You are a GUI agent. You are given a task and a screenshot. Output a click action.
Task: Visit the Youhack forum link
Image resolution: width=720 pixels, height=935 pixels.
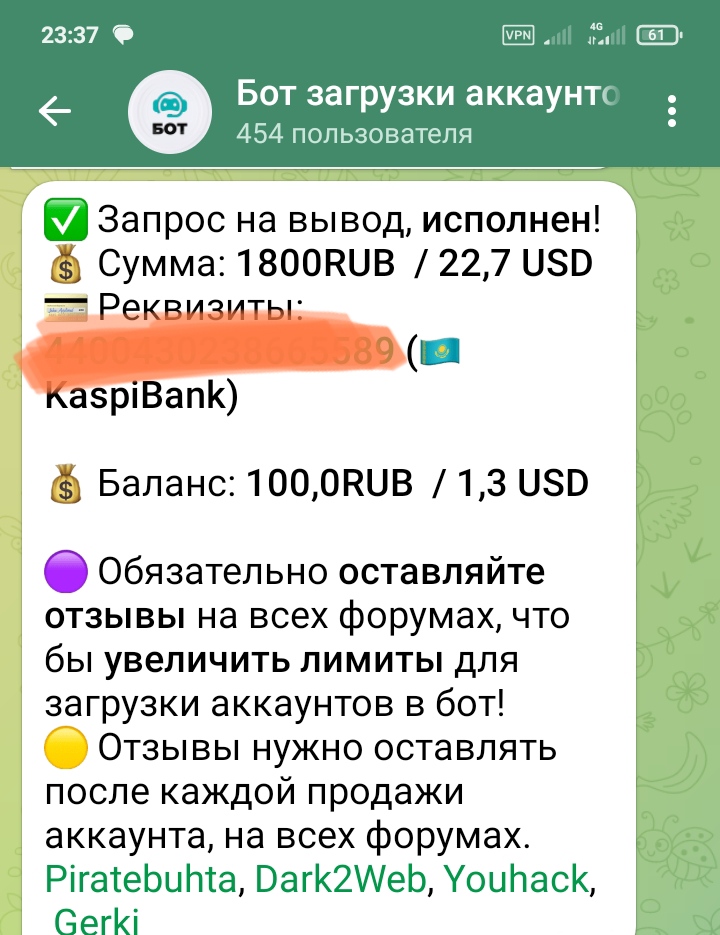(516, 879)
